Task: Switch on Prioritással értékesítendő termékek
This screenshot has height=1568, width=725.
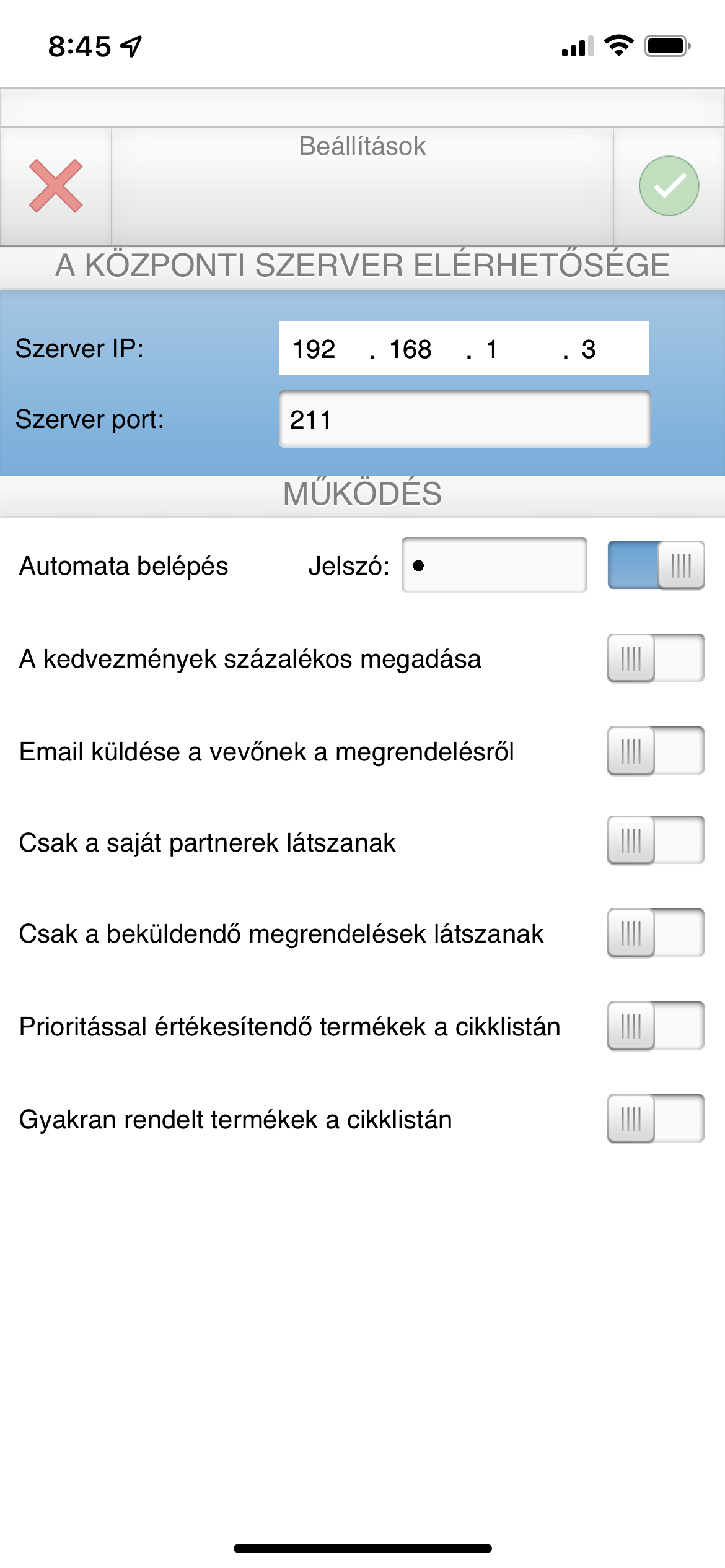Action: 656,1026
